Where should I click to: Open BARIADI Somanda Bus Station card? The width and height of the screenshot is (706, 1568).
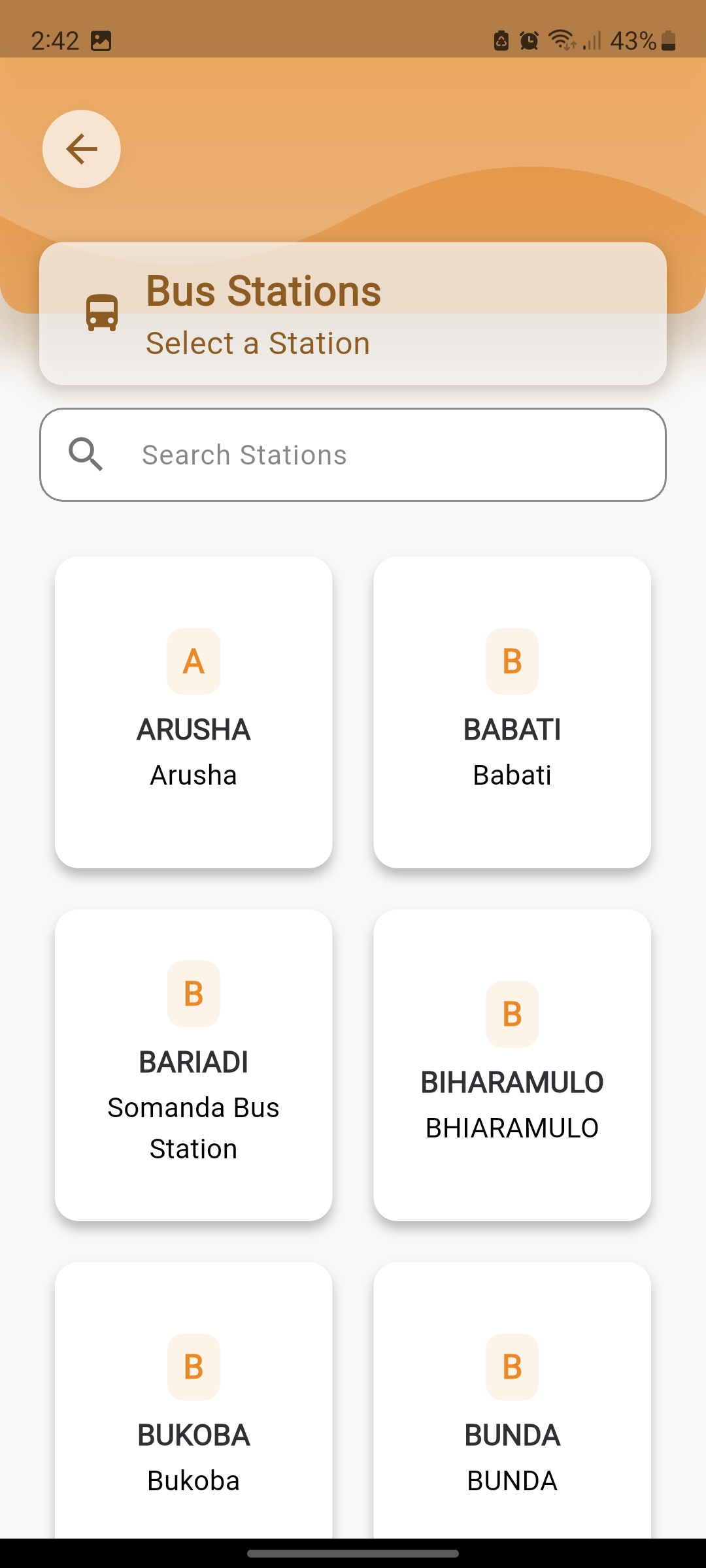click(193, 1065)
